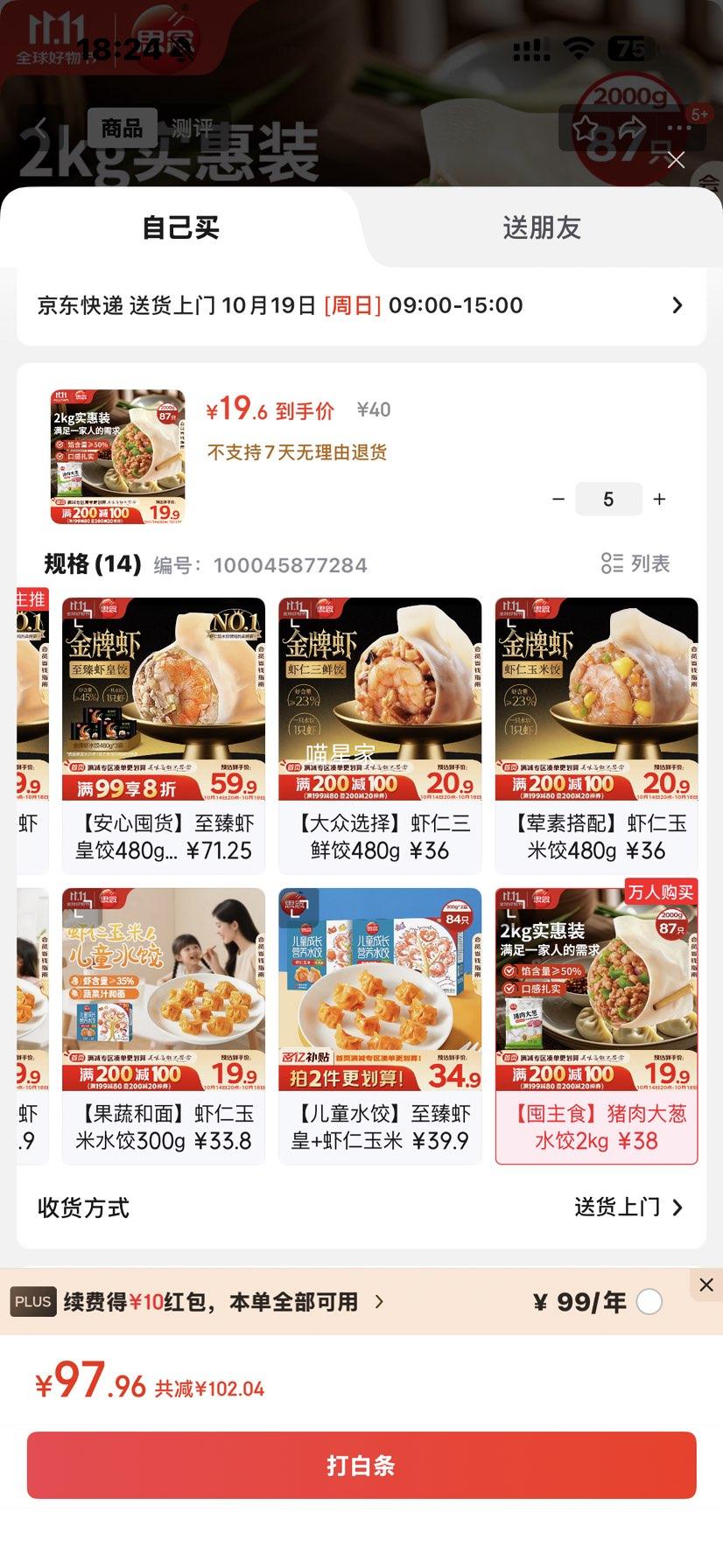The image size is (723, 1568).
Task: Increase the quantity by one
Action: (x=660, y=499)
